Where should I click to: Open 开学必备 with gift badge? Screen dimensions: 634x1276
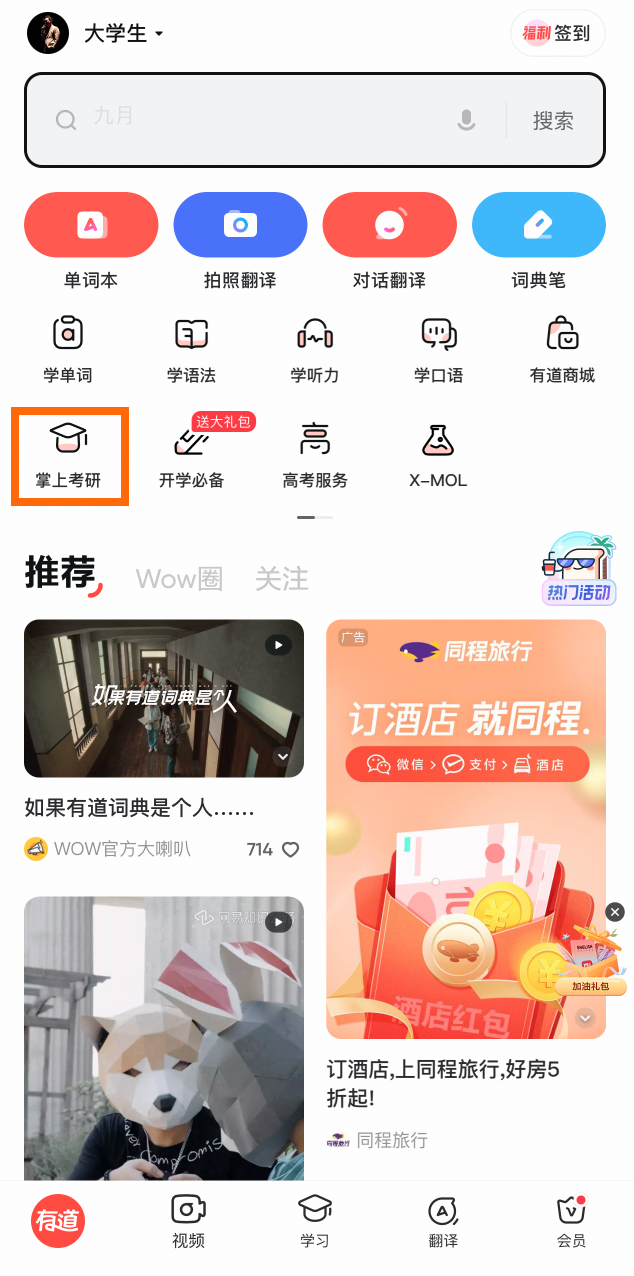[x=192, y=455]
